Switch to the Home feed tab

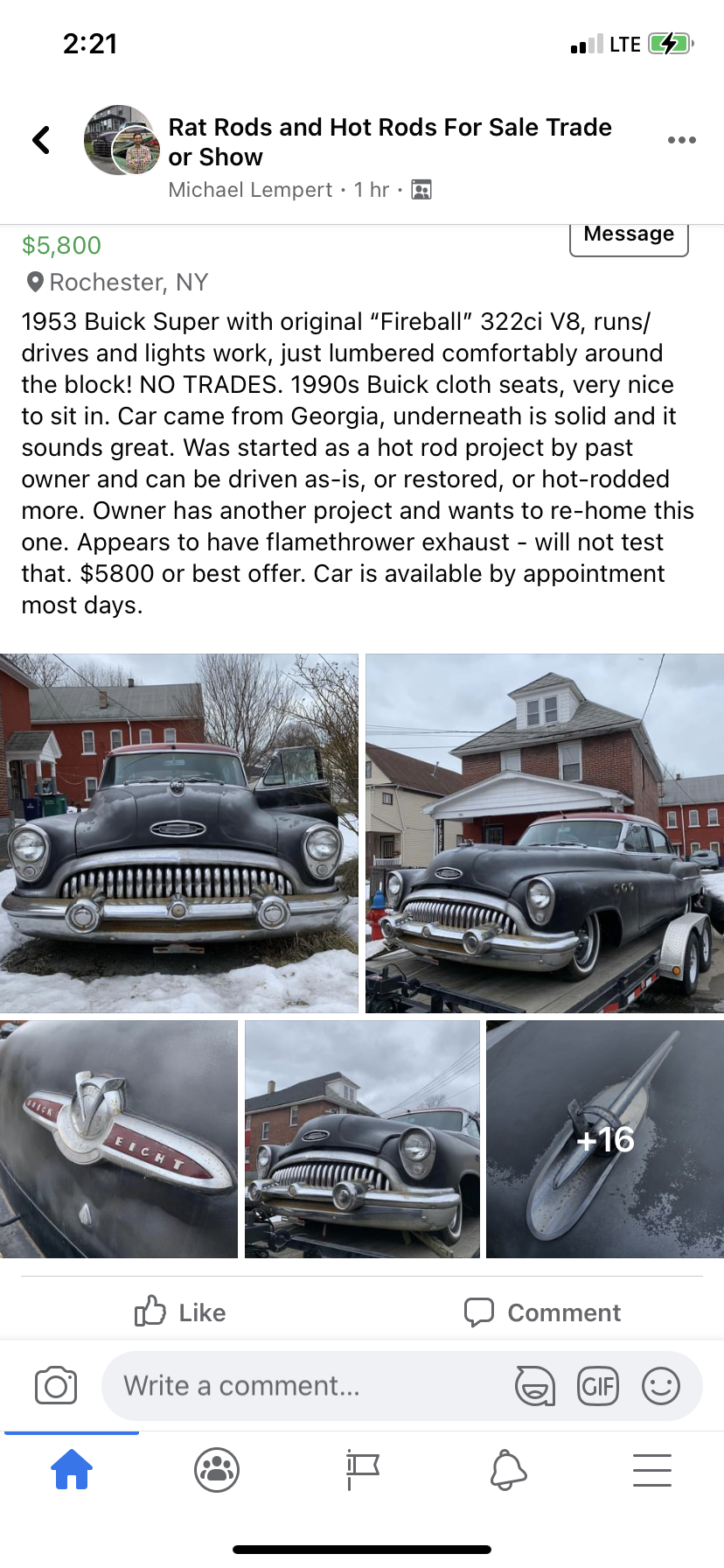[x=72, y=1469]
